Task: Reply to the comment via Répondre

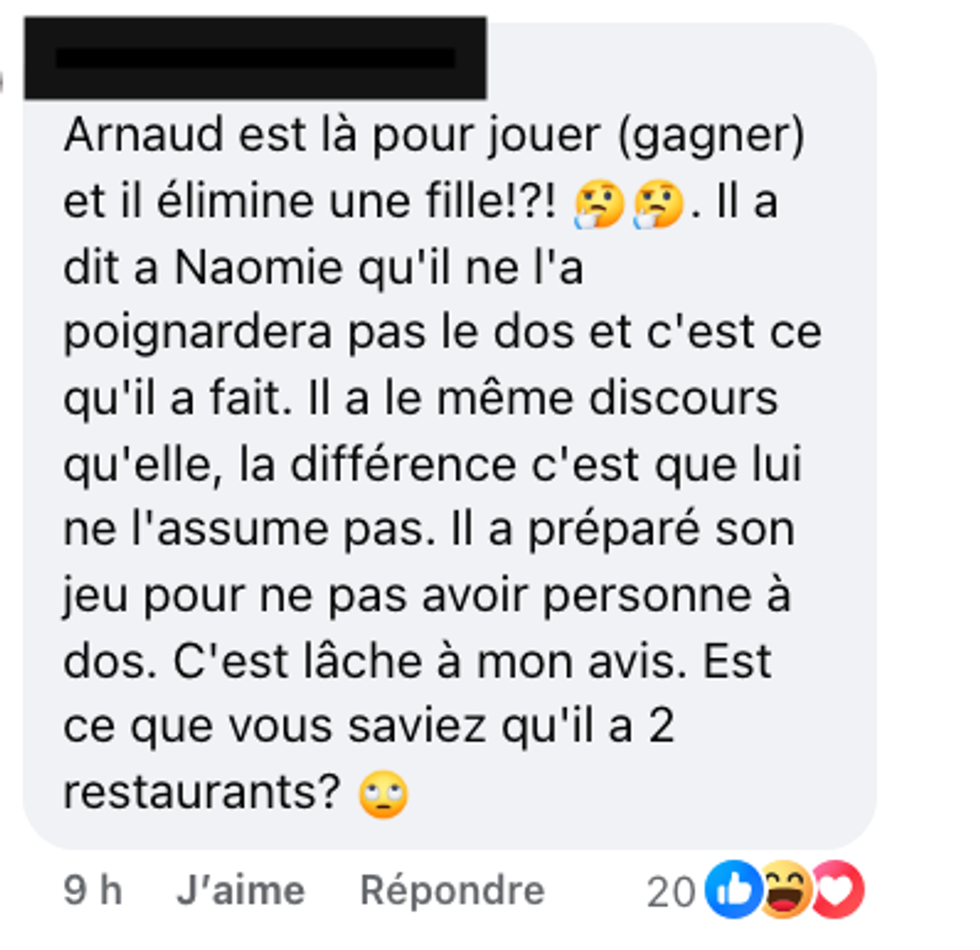Action: (452, 891)
